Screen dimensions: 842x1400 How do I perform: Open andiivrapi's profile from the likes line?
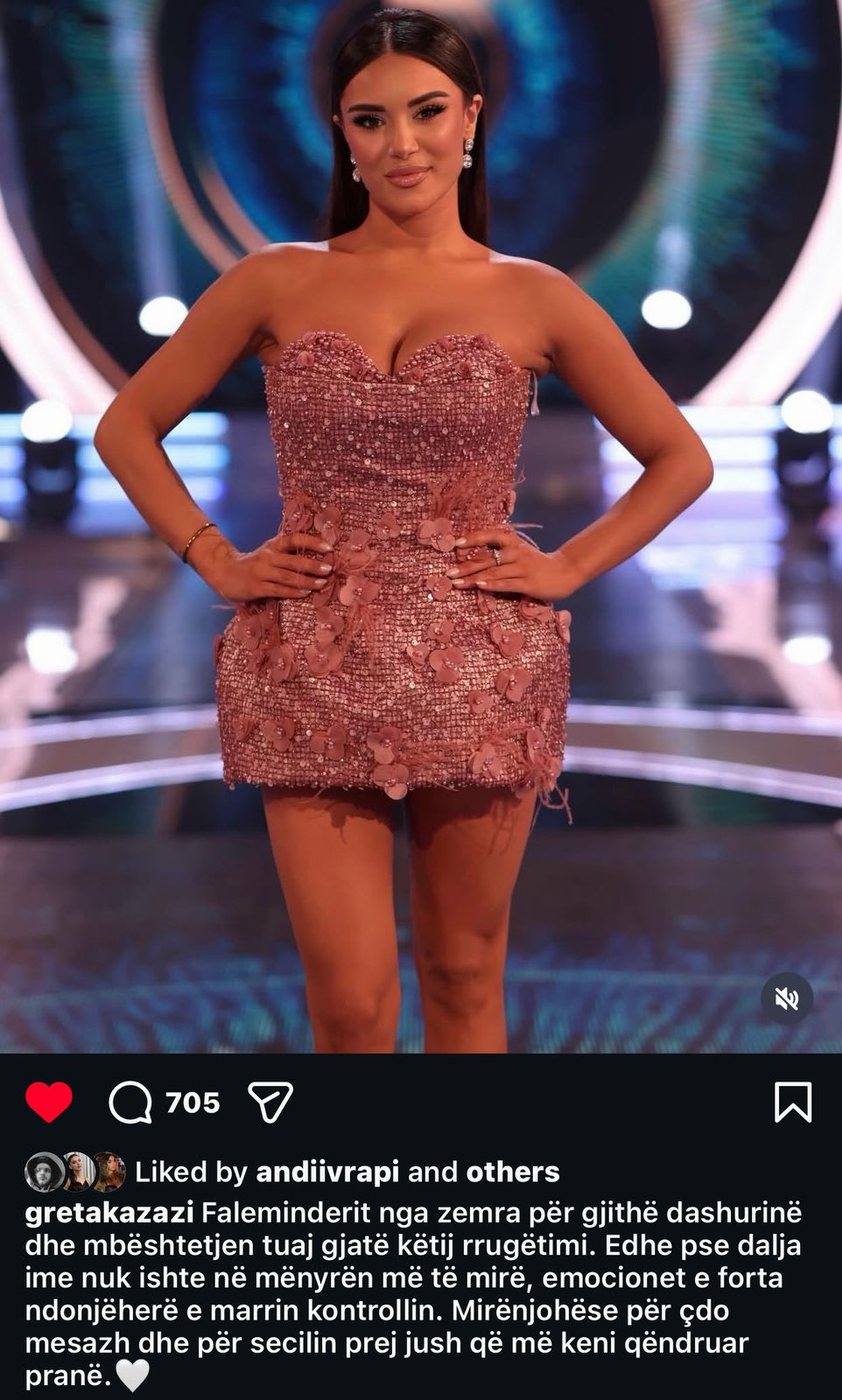point(326,1172)
